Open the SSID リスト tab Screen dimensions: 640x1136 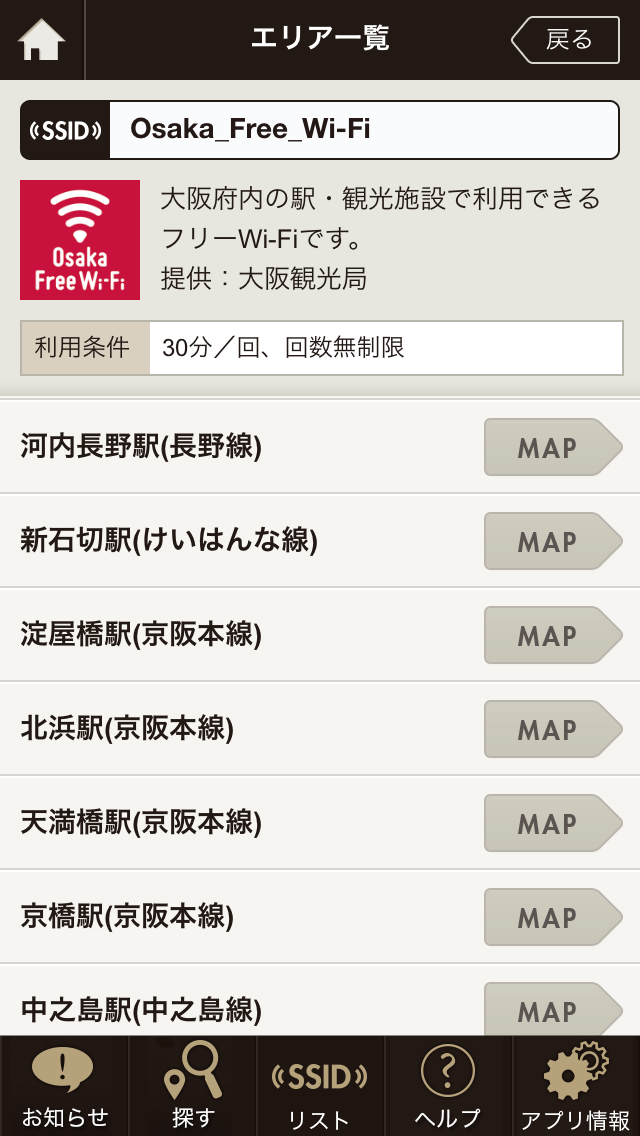tap(320, 1086)
